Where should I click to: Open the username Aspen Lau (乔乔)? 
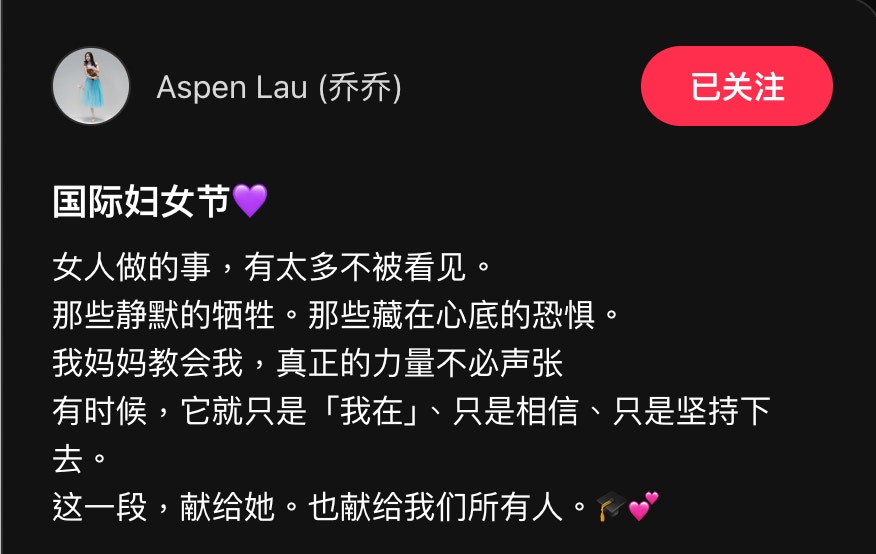(x=279, y=88)
